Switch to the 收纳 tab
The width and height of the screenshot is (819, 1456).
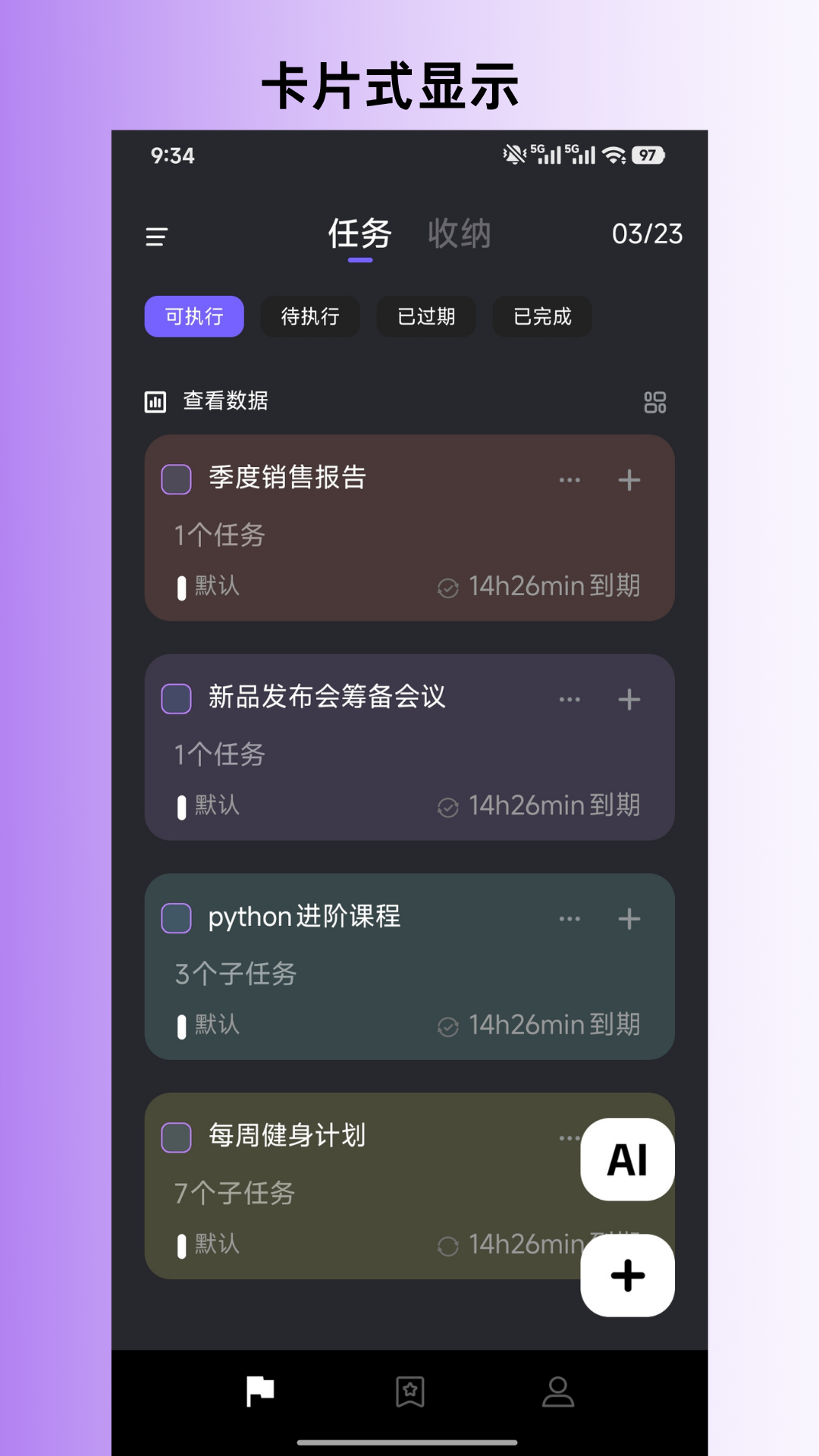click(x=460, y=234)
